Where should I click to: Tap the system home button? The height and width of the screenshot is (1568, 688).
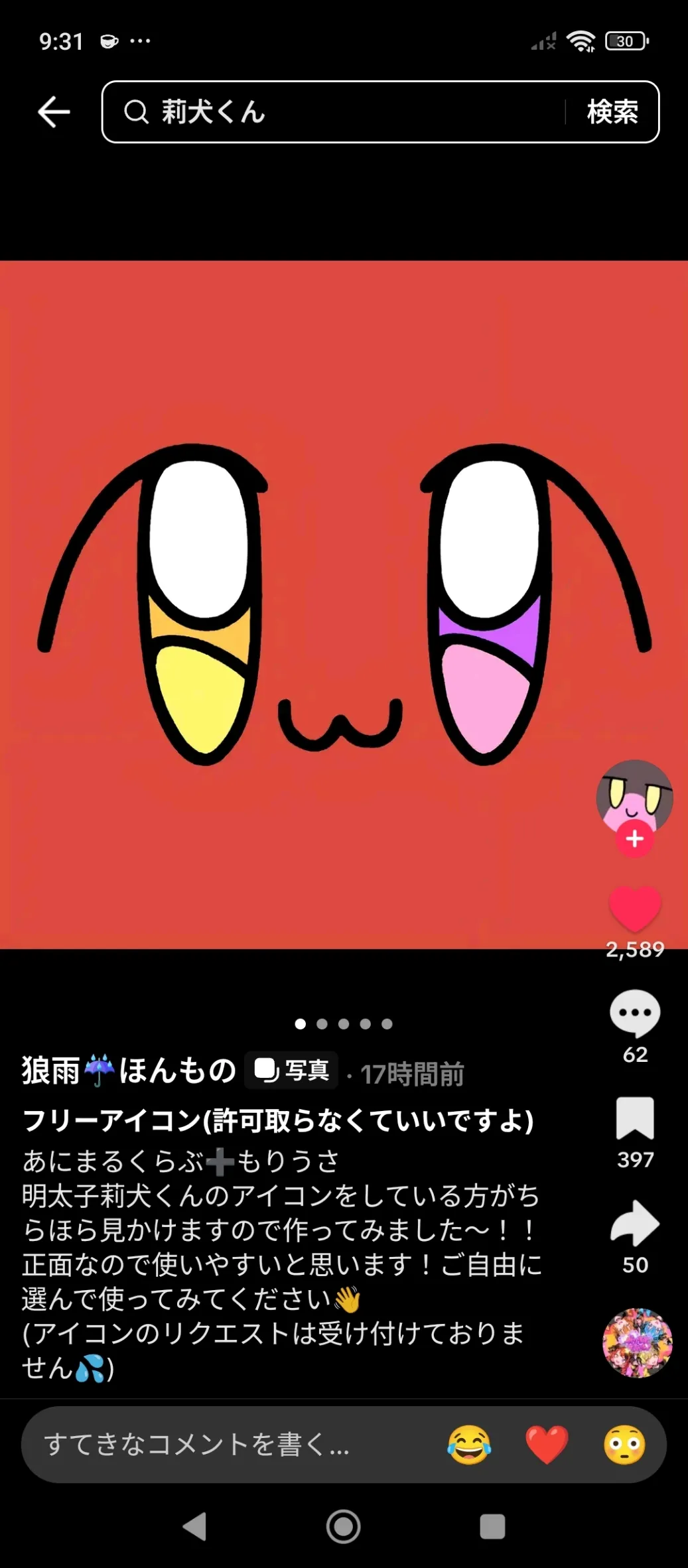344,1526
